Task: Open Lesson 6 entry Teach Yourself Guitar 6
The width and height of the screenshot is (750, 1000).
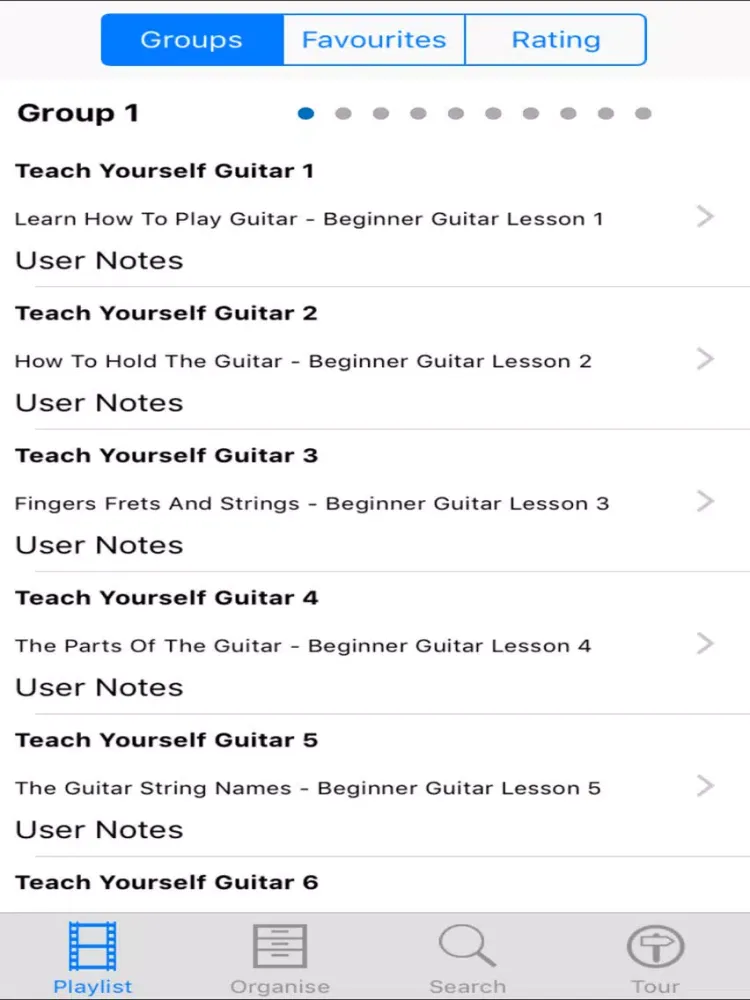Action: point(166,882)
